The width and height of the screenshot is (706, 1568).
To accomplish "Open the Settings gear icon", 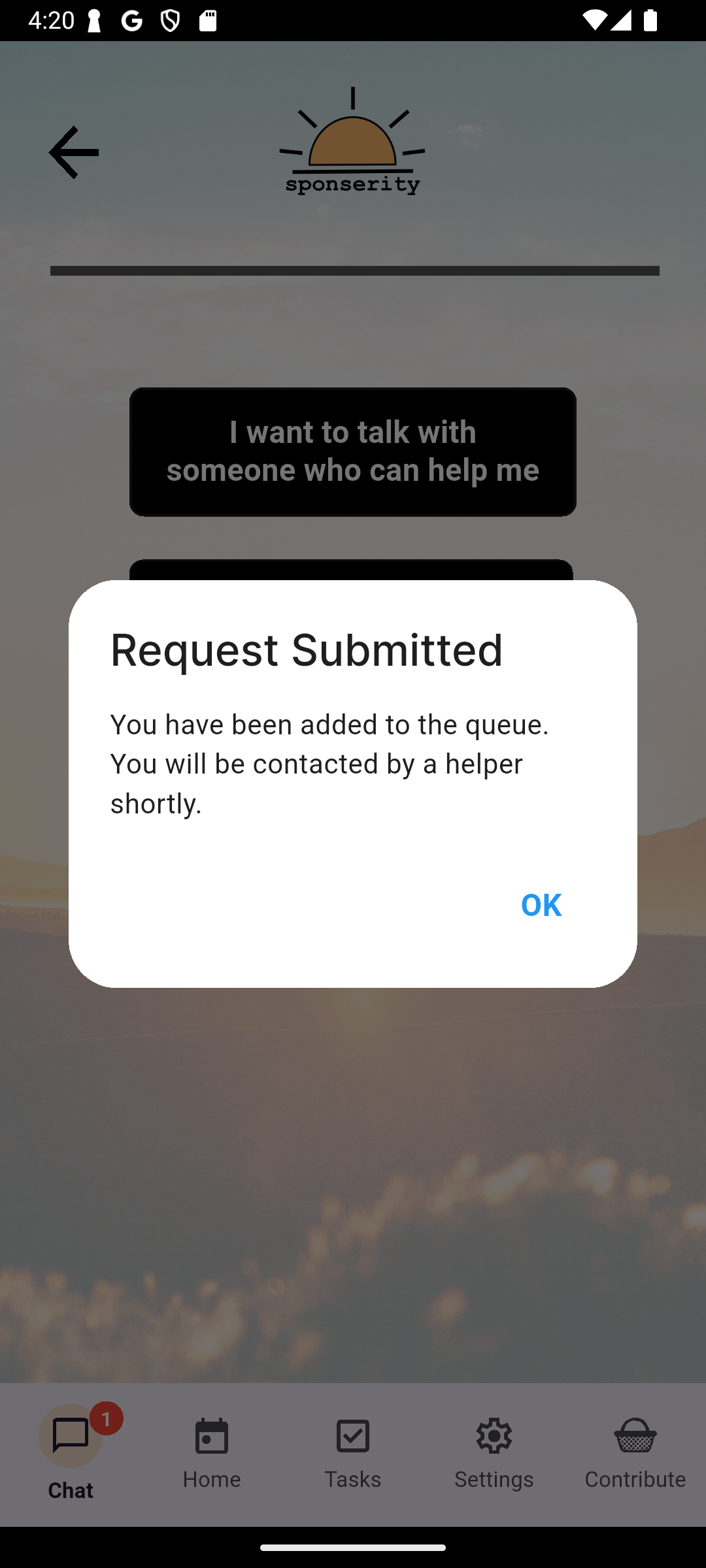I will 494,1437.
